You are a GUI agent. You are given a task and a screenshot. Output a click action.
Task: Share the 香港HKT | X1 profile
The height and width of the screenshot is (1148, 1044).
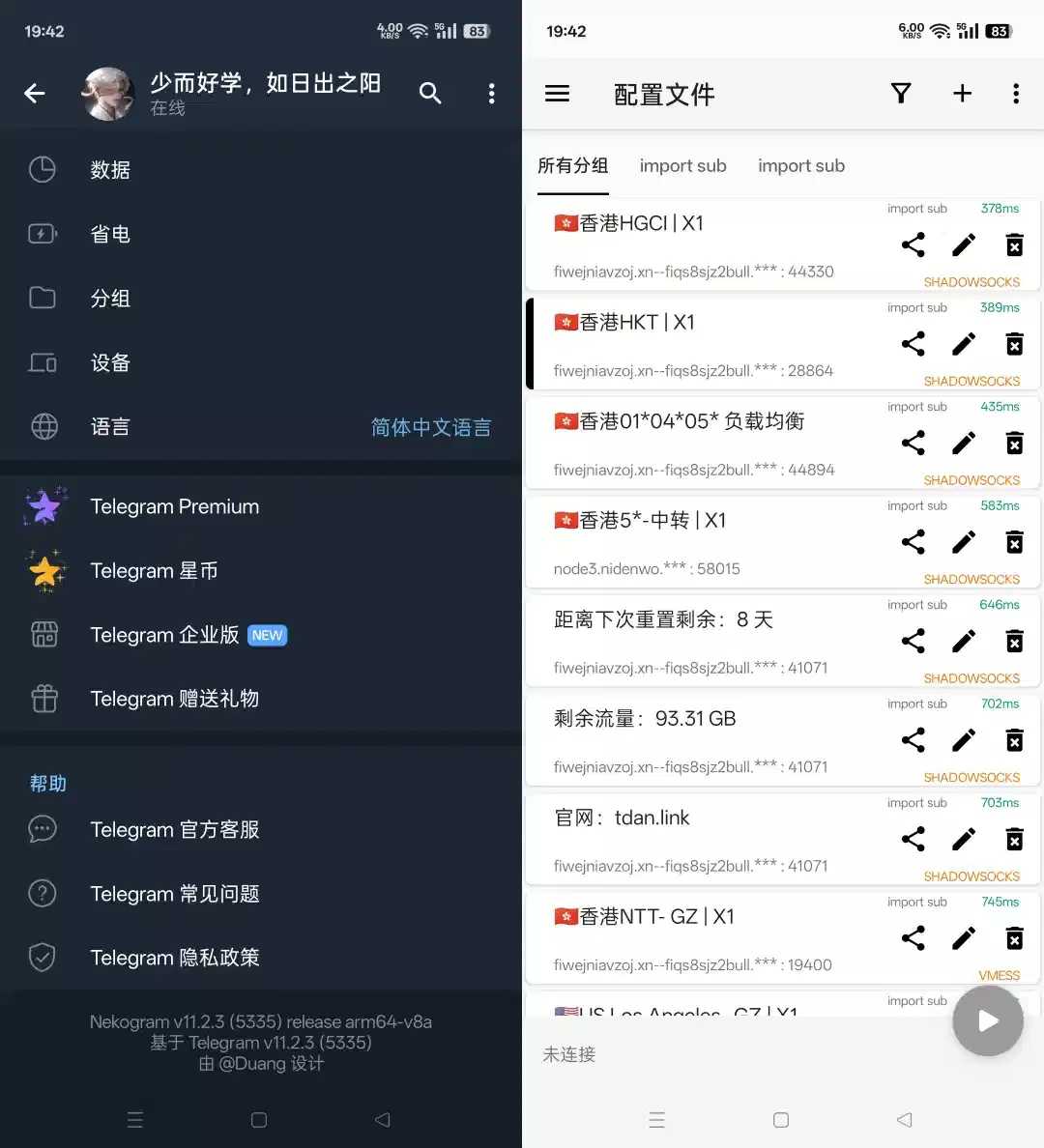(x=913, y=344)
